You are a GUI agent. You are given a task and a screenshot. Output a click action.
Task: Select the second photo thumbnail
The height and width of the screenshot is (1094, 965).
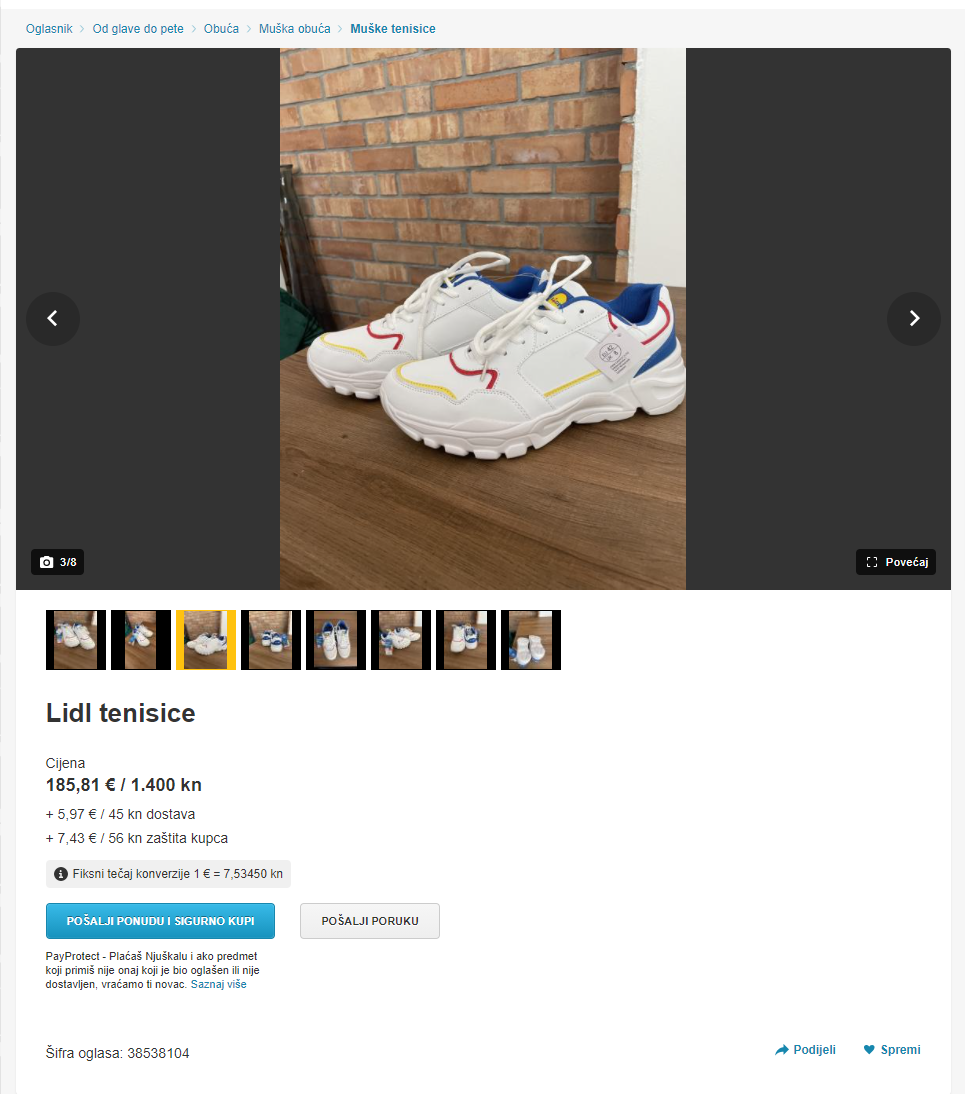pos(141,640)
